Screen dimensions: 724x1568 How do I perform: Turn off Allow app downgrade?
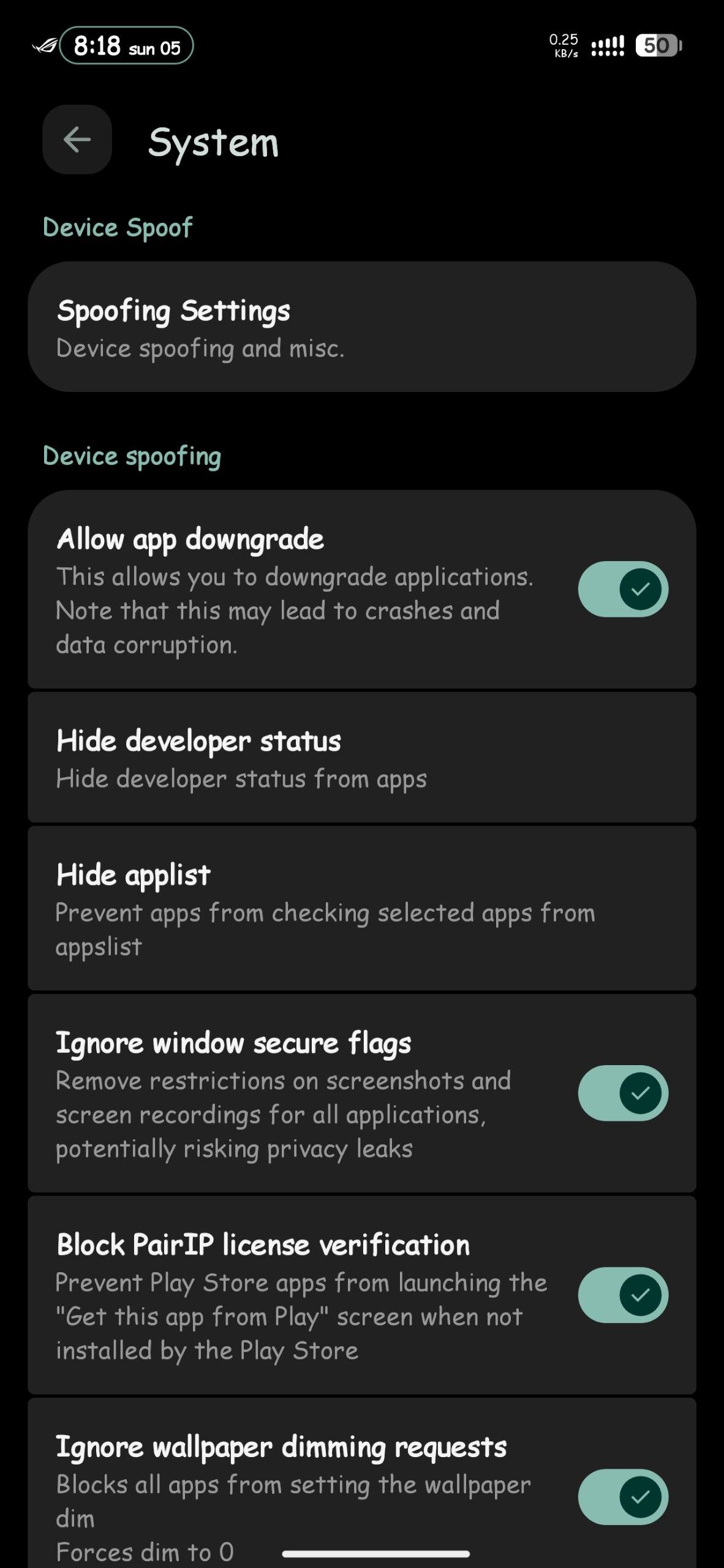(x=622, y=589)
